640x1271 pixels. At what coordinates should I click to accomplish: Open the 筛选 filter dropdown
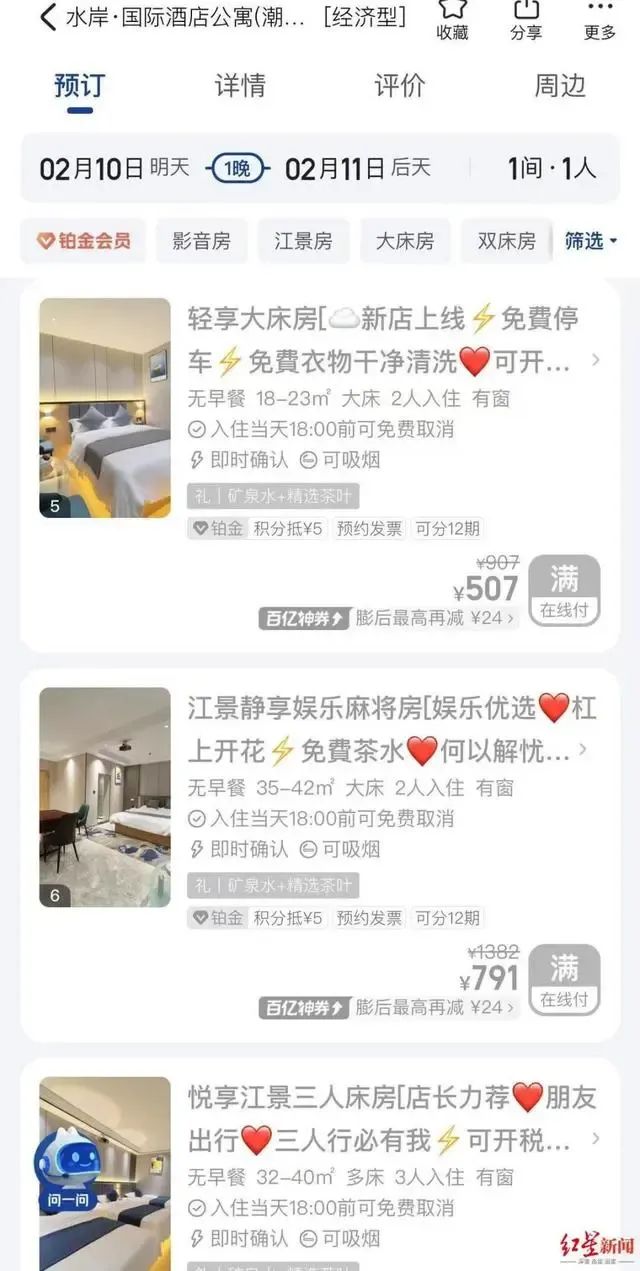click(591, 241)
